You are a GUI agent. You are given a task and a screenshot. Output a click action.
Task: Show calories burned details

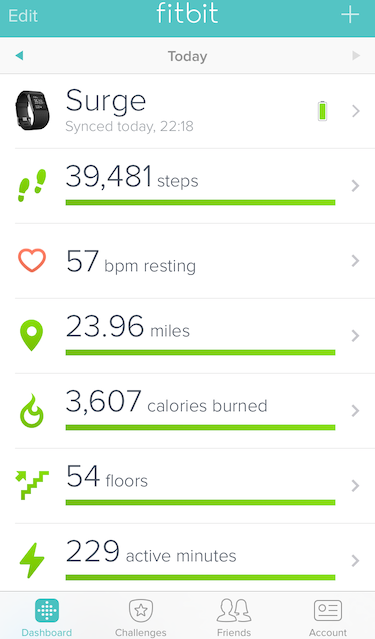click(x=188, y=411)
